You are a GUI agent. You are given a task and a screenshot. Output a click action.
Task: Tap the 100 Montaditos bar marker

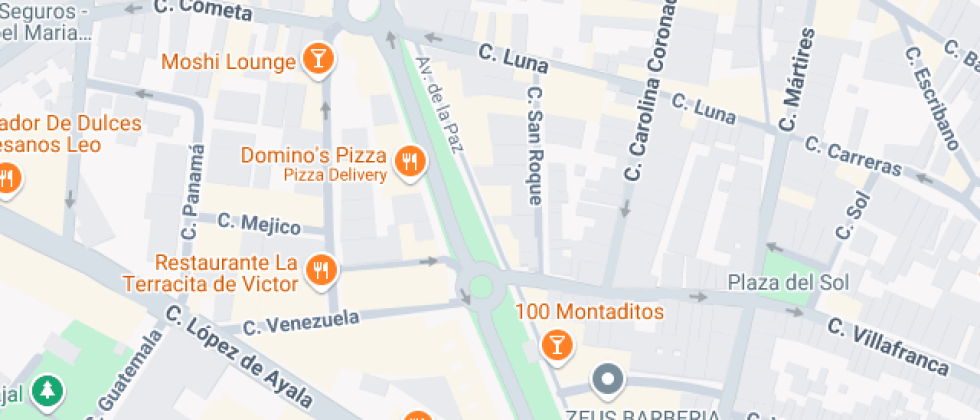[x=555, y=344]
